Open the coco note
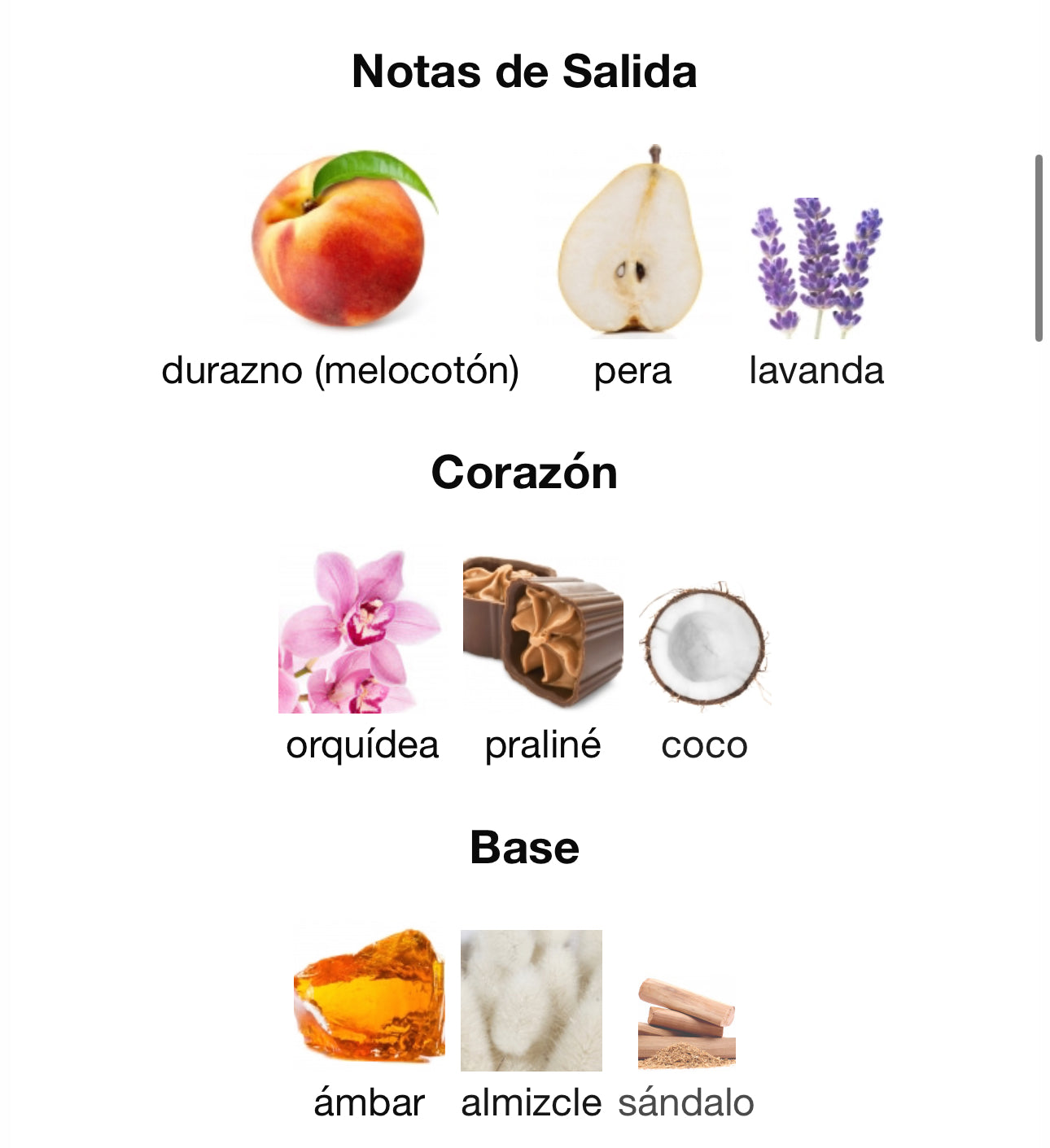Screen dimensions: 1050x1148 [x=704, y=643]
